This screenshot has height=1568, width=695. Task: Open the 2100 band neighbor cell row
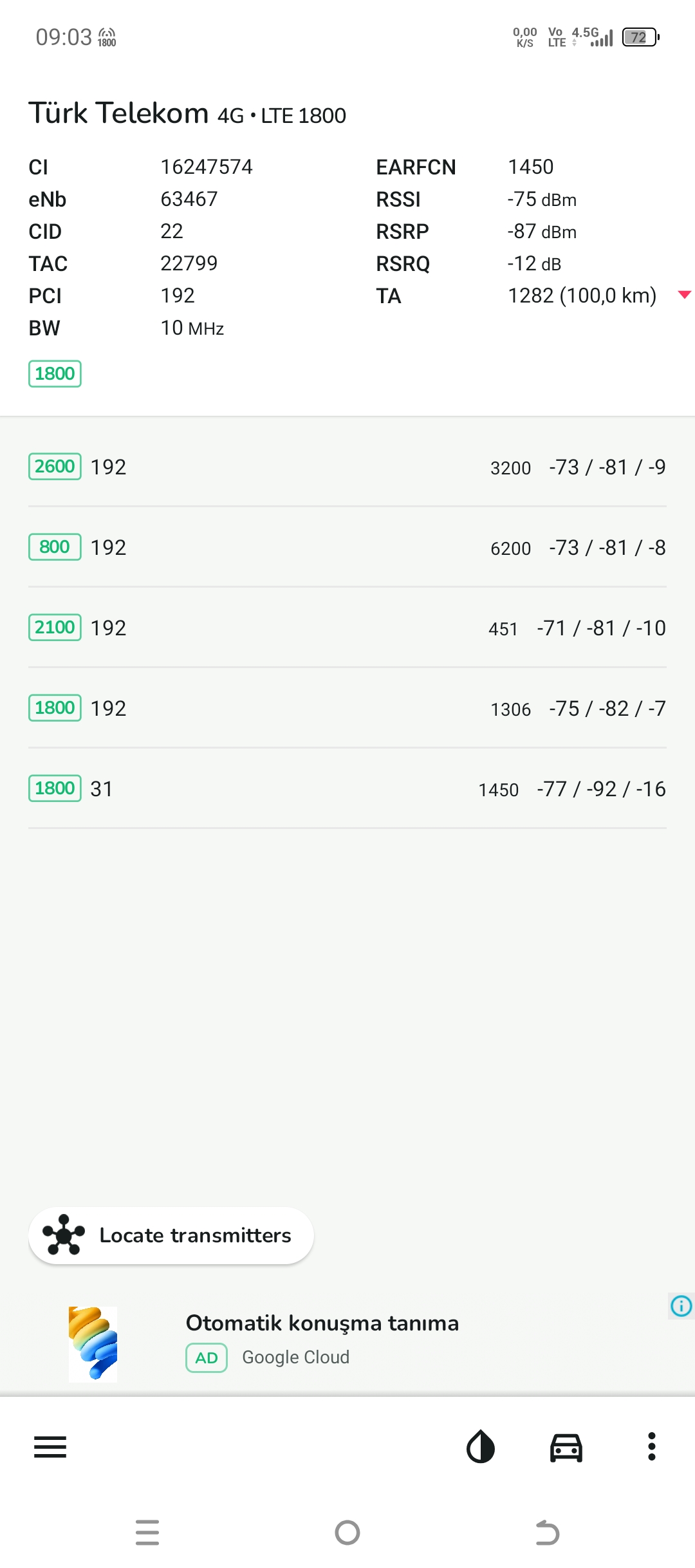coord(347,628)
